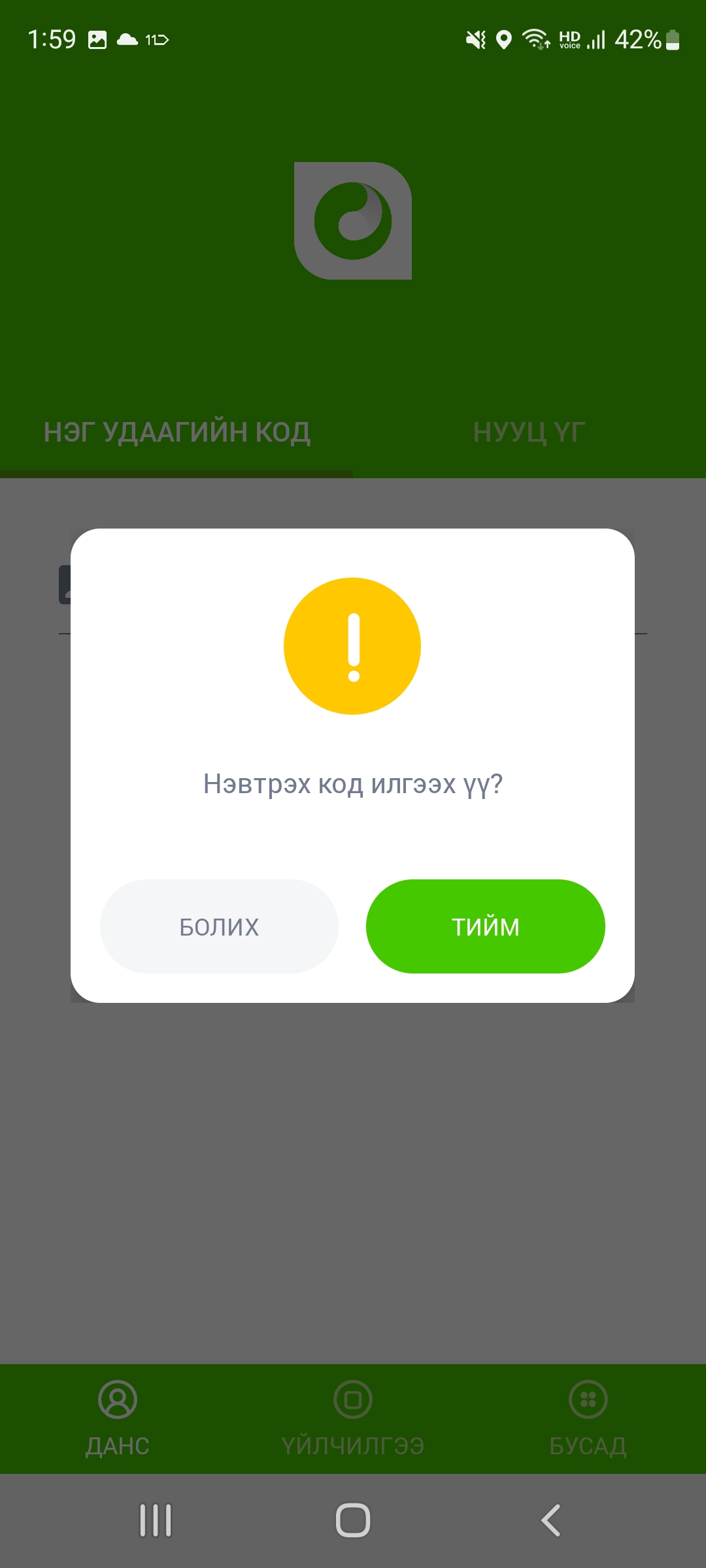Go to the home screen
This screenshot has height=1568, width=706.
coord(353,1520)
